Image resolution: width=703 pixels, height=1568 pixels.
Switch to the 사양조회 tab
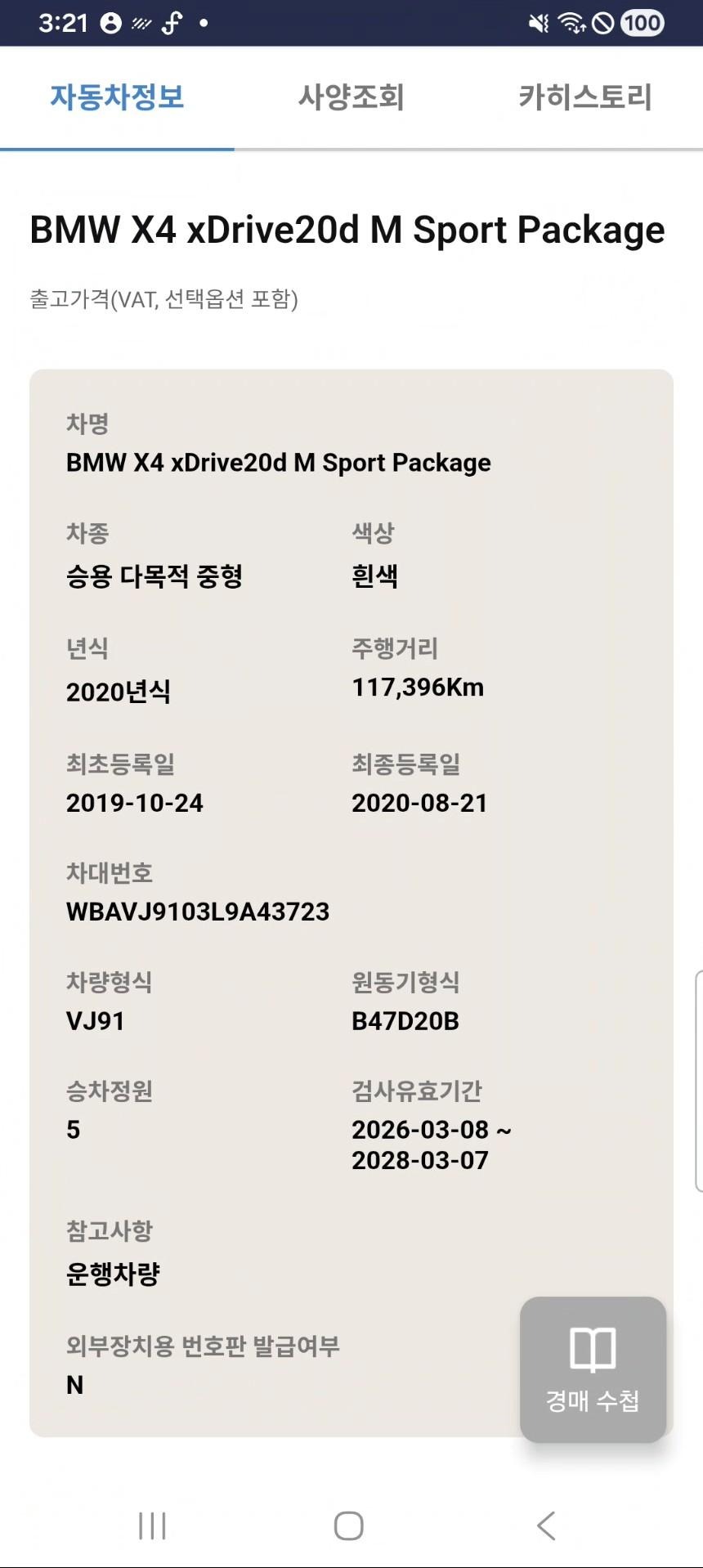(351, 97)
